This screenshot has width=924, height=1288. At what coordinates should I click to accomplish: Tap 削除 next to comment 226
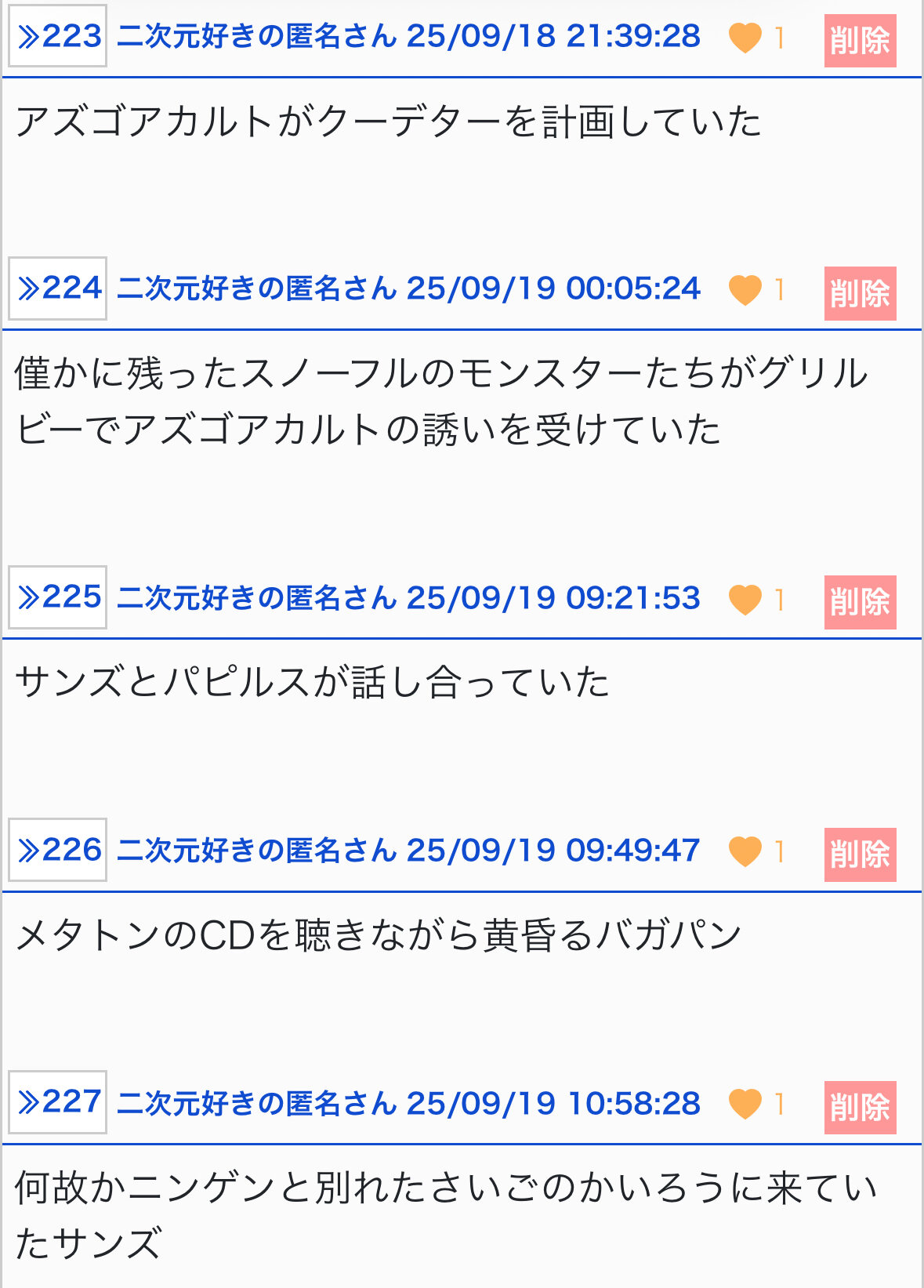point(860,854)
